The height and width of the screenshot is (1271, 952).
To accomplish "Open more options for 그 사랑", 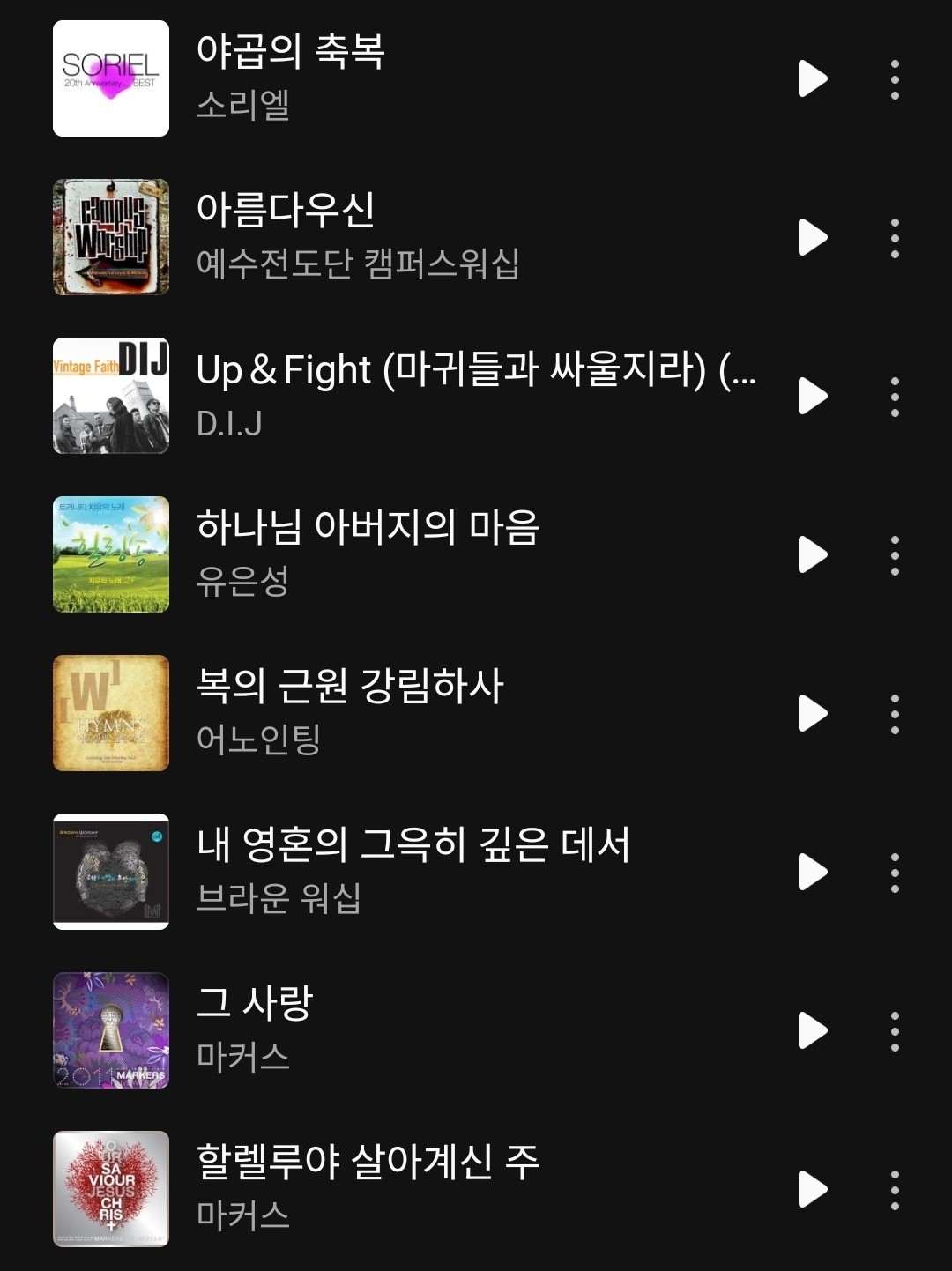I will [x=895, y=1031].
